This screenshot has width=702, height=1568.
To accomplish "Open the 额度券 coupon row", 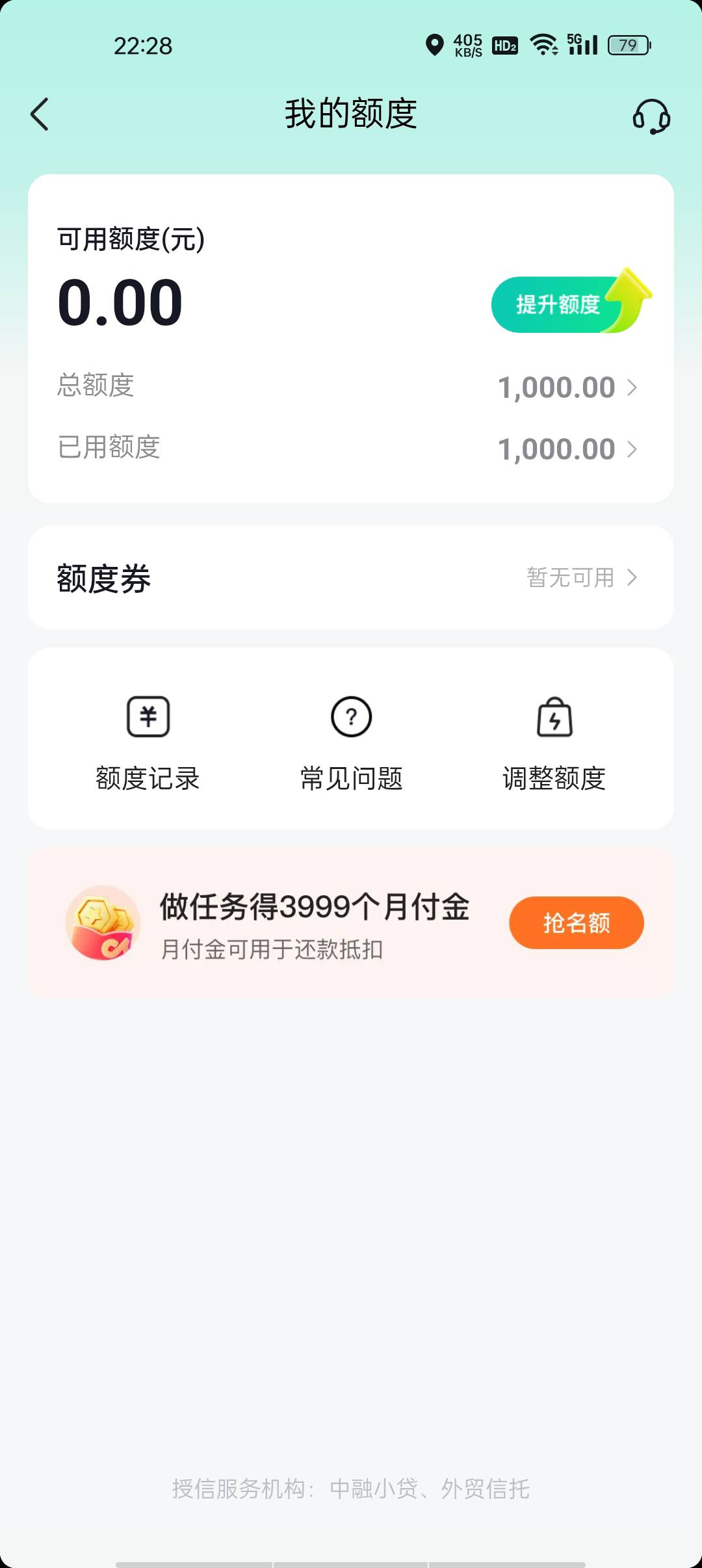I will [x=351, y=578].
